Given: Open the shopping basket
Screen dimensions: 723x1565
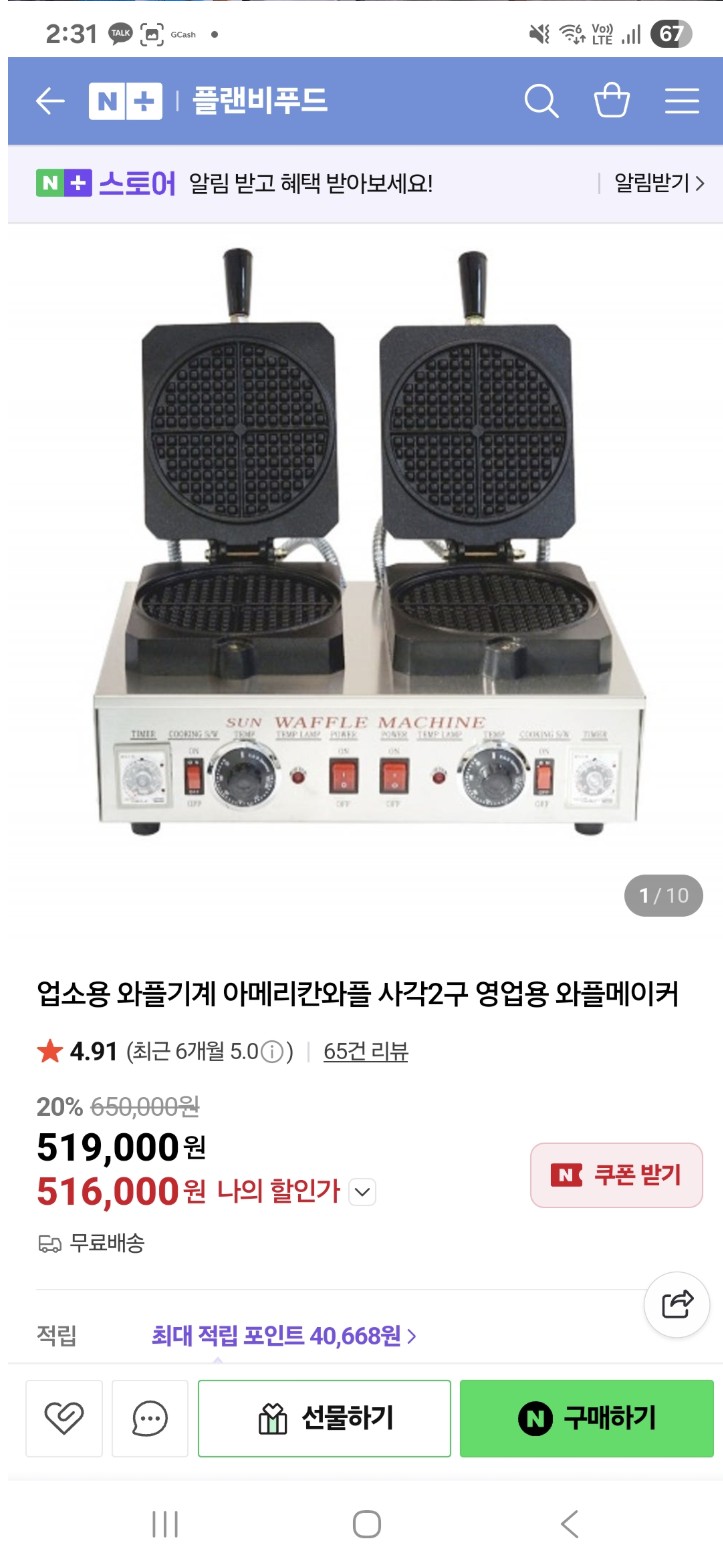Looking at the screenshot, I should (x=611, y=101).
